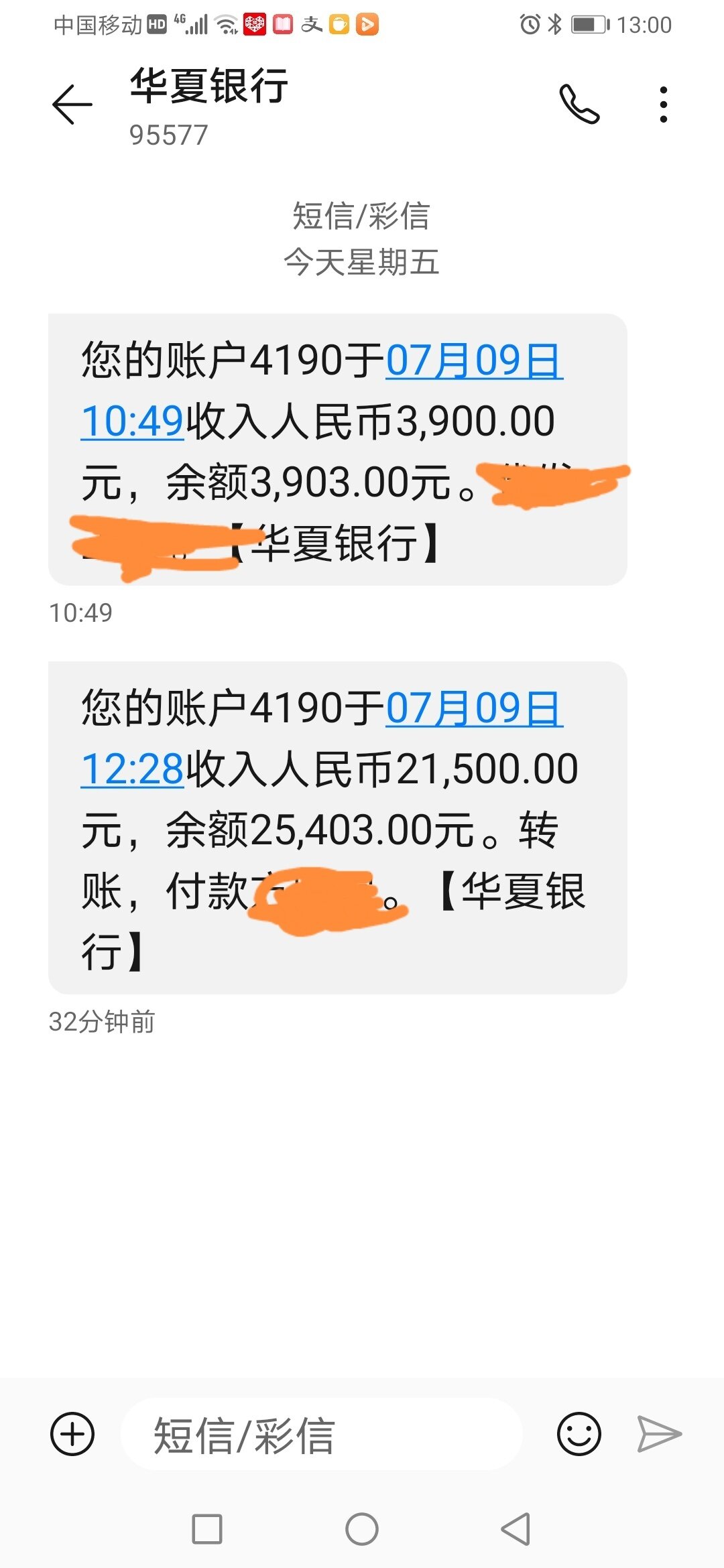724x1568 pixels.
Task: Tap the 10:49 time link in the first message
Action: [132, 421]
